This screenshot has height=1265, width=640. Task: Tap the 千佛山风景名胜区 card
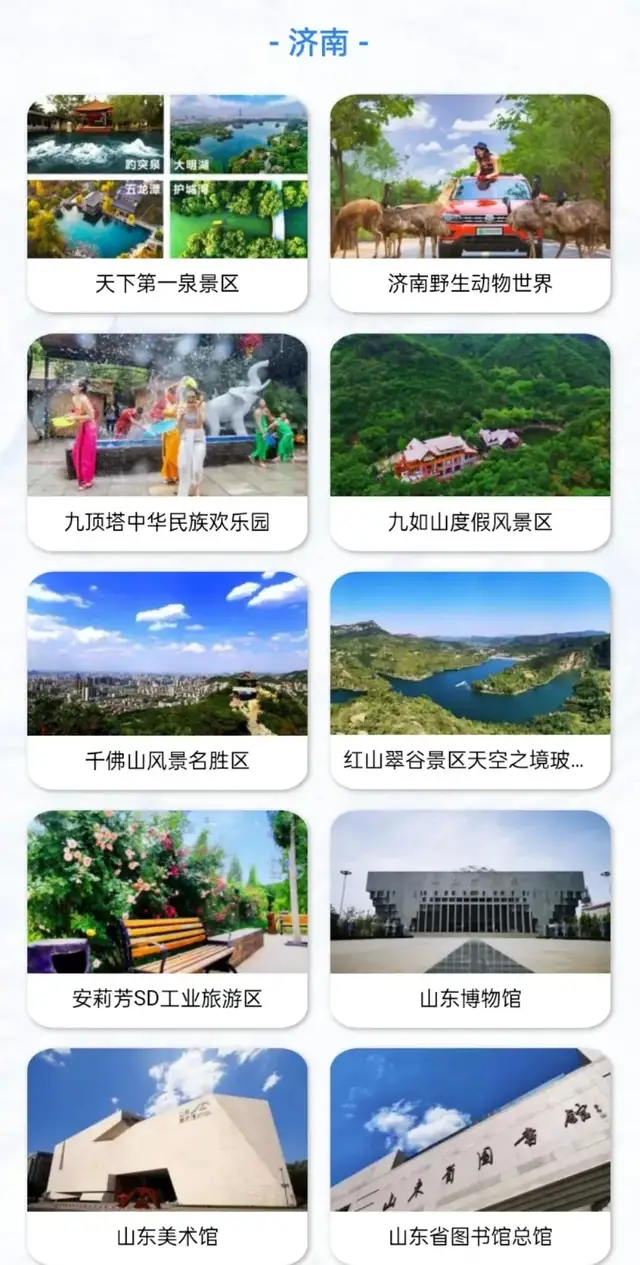(x=167, y=680)
